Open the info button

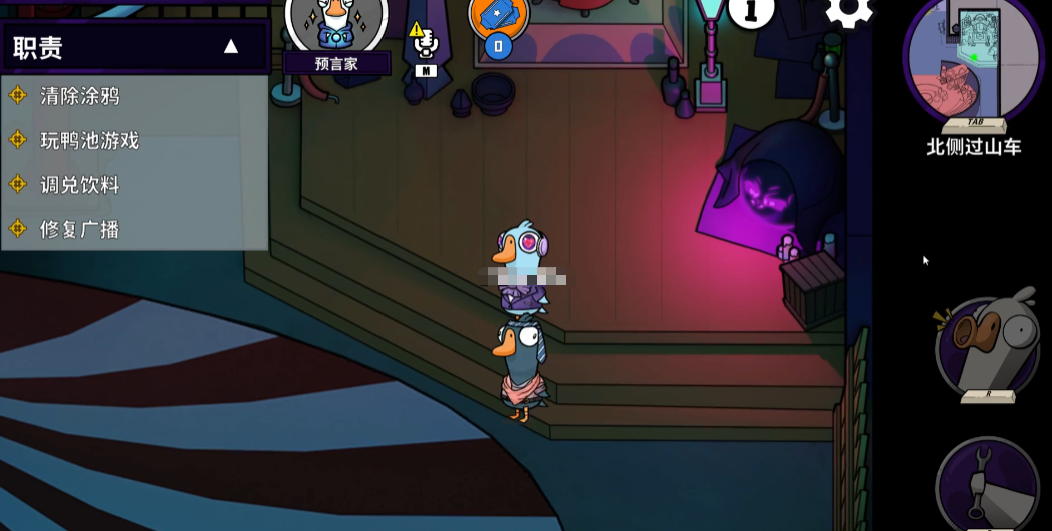pyautogui.click(x=750, y=10)
